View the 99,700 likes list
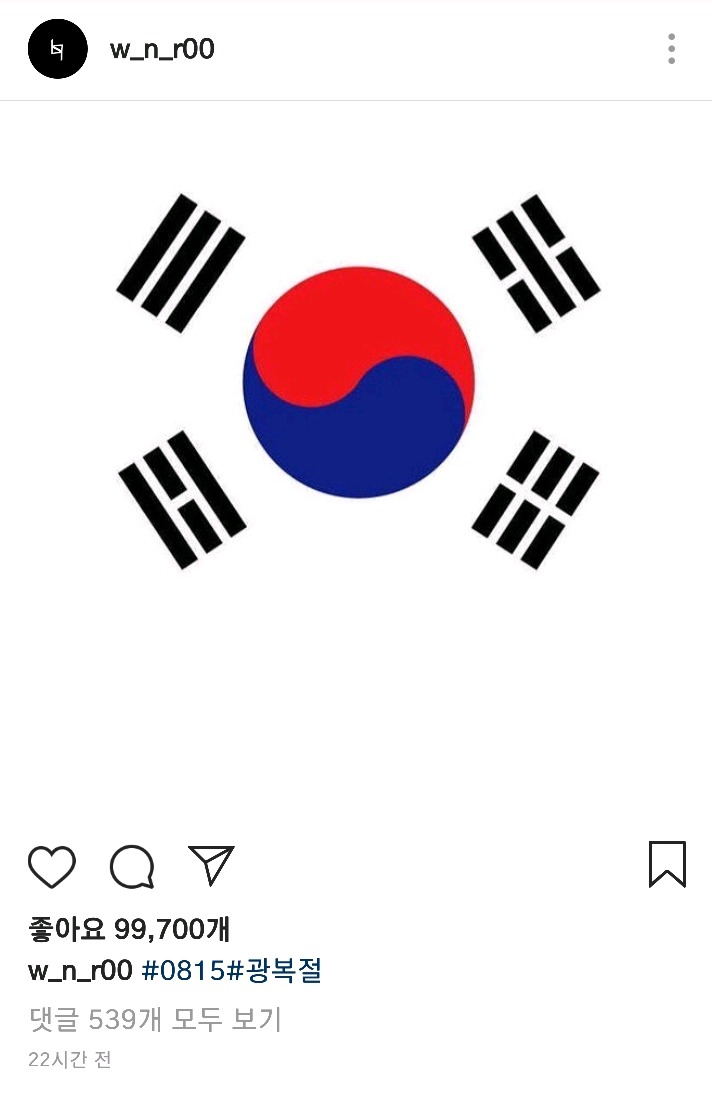This screenshot has width=712, height=1104. [129, 929]
